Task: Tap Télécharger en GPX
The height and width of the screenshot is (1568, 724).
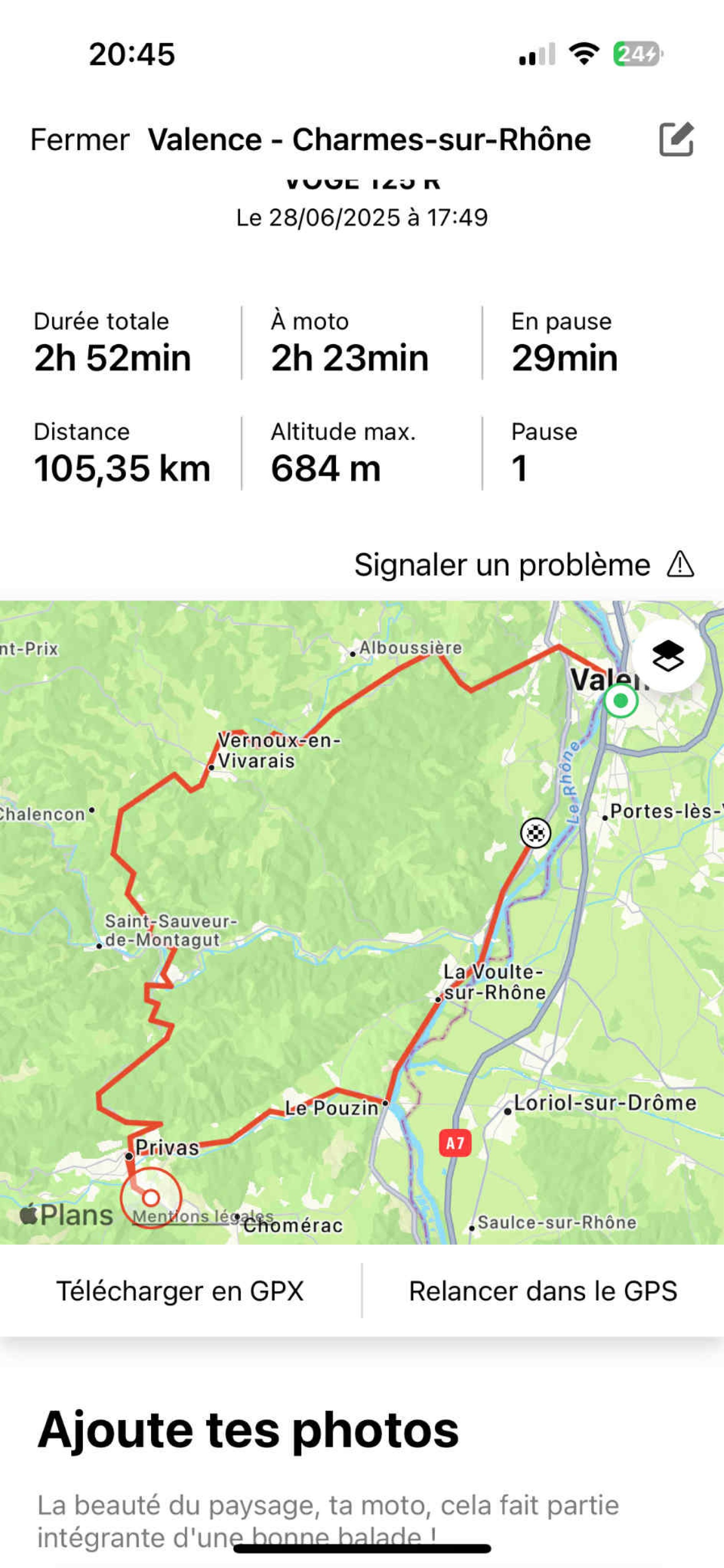Action: pos(180,1291)
